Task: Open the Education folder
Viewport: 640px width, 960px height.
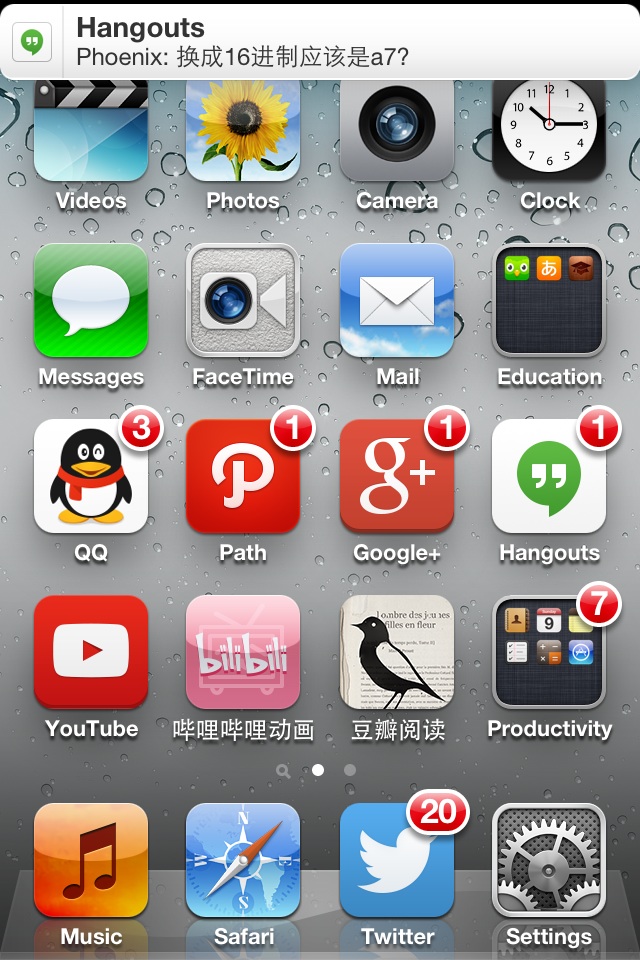Action: (549, 301)
